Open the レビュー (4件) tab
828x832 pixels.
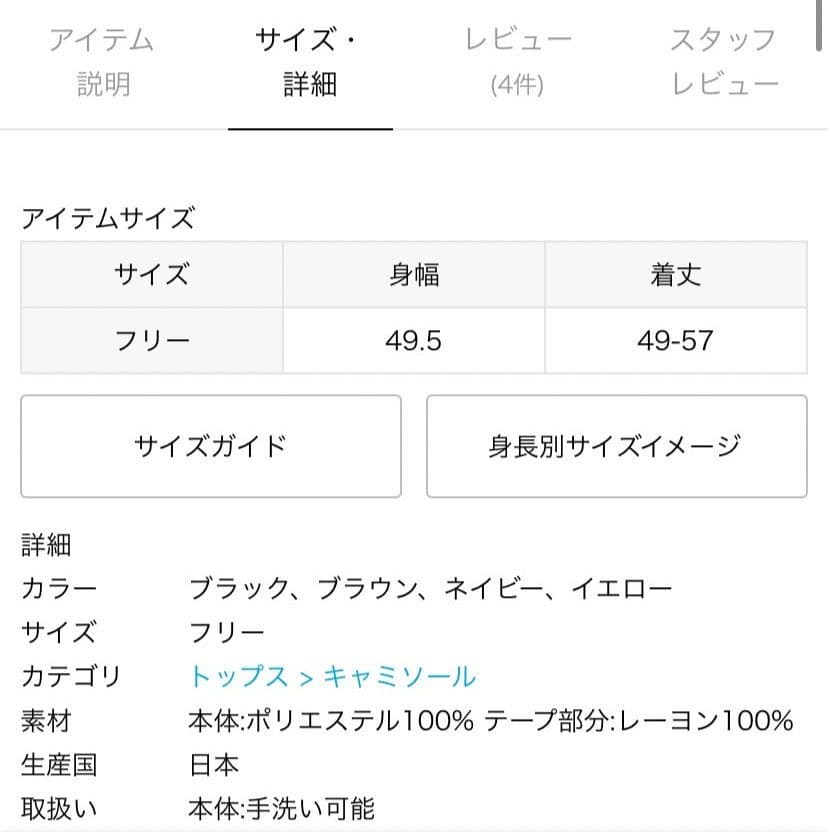(516, 60)
